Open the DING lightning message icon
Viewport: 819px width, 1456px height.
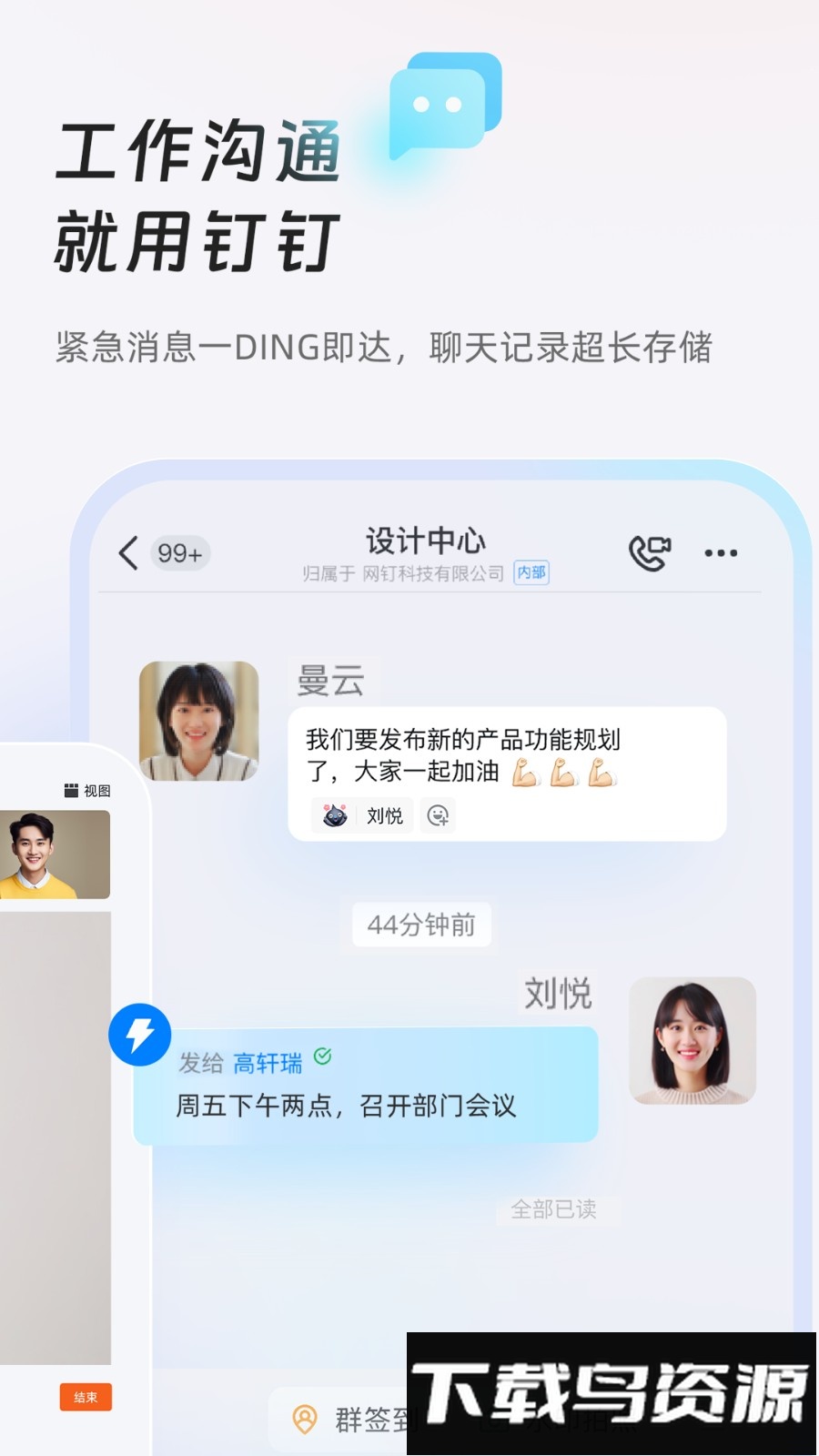(141, 1033)
